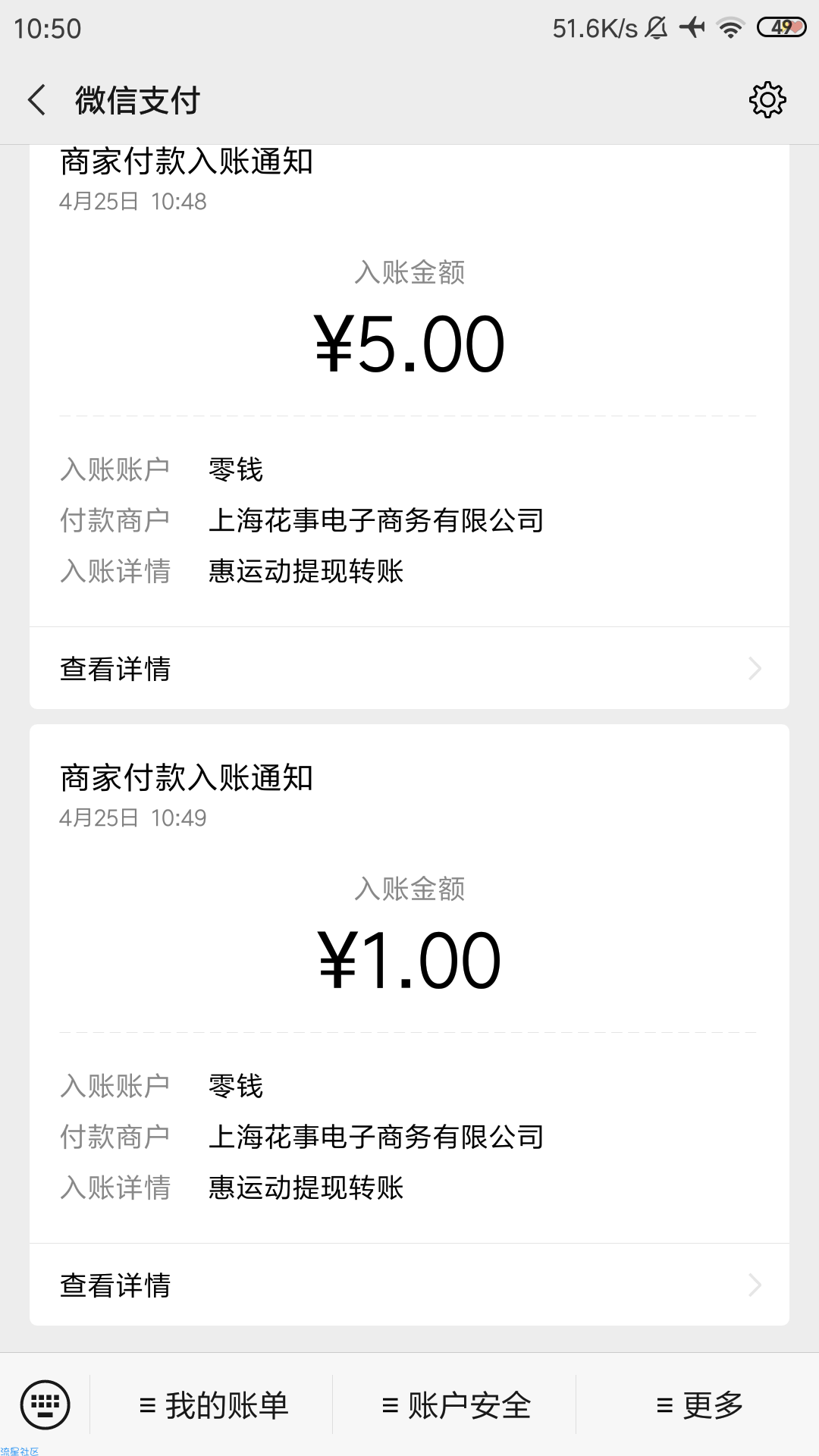Screen dimensions: 819x1456
Task: Open the 更多 menu
Action: click(698, 1405)
